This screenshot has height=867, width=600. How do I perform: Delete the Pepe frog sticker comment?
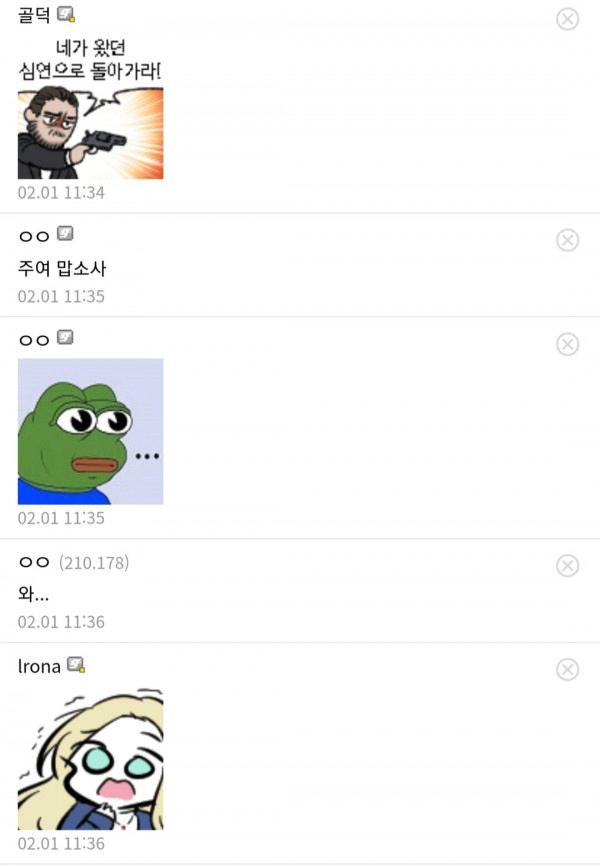(567, 344)
